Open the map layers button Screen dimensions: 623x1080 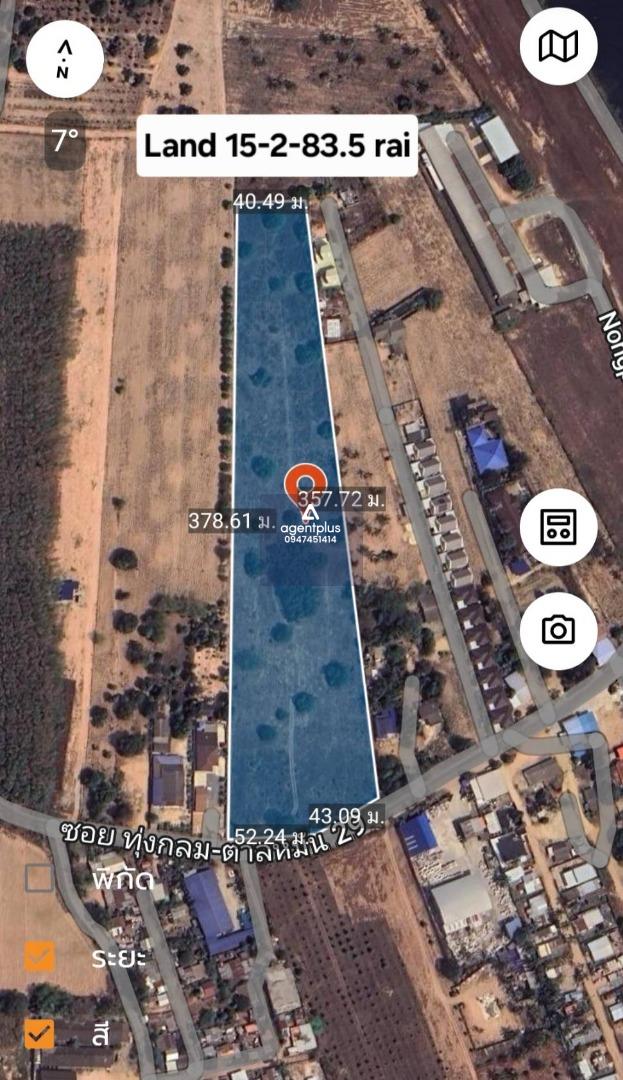tap(558, 46)
